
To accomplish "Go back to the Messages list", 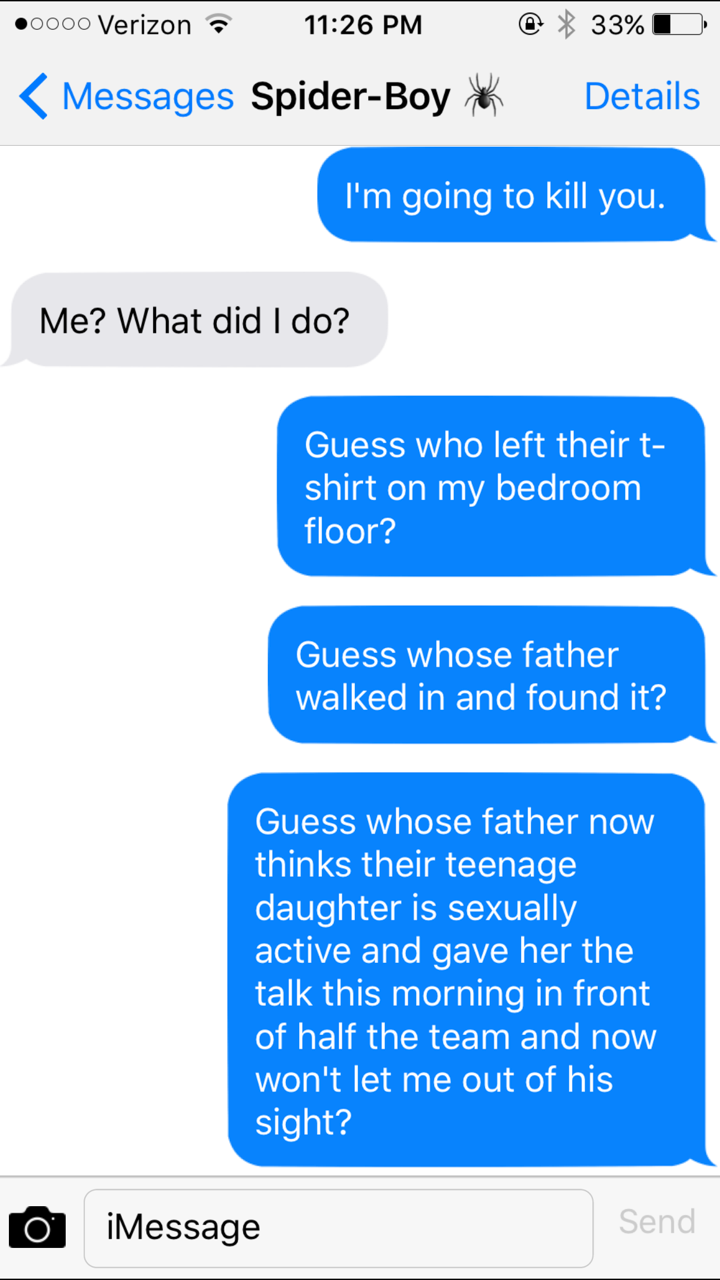I will tap(126, 97).
